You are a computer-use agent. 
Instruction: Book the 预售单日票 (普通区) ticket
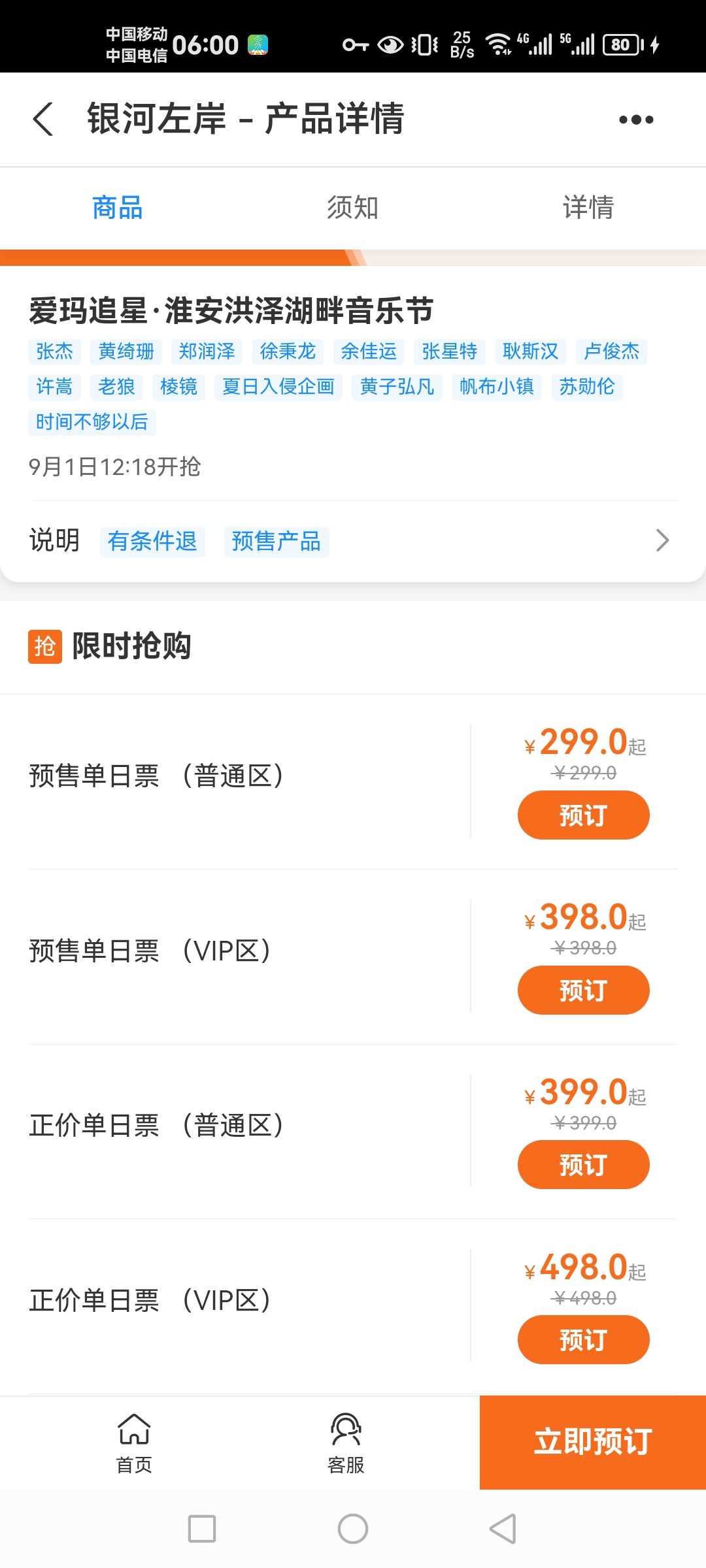tap(583, 815)
